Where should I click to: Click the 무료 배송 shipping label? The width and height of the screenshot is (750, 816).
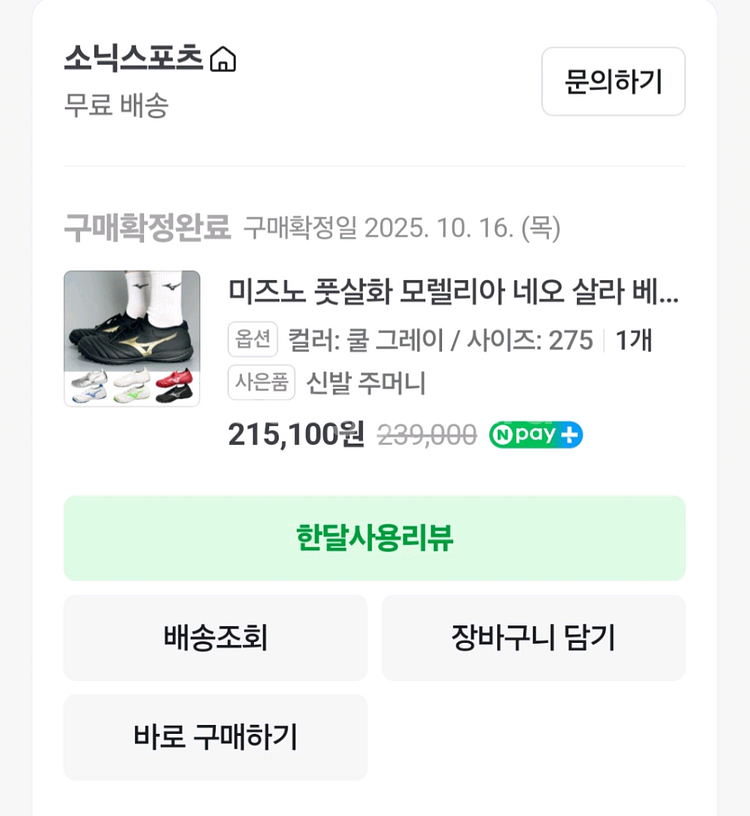101,110
